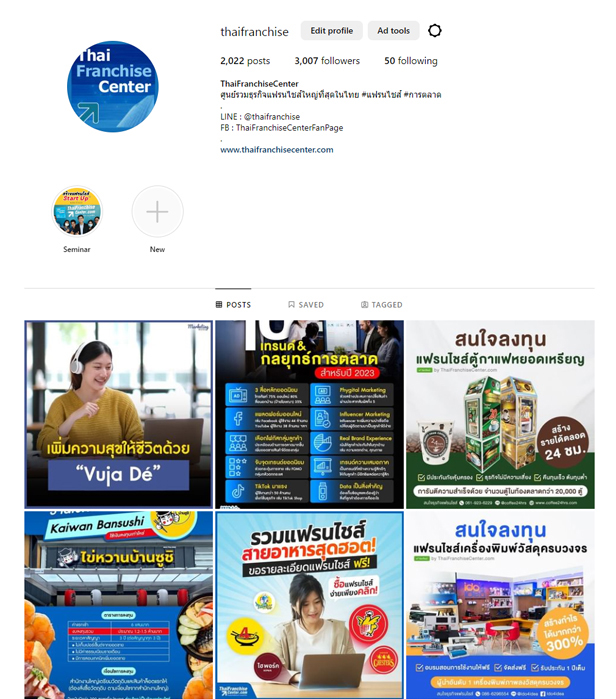This screenshot has height=699, width=616.
Task: Tap the thaifranchise profile picture
Action: (113, 87)
